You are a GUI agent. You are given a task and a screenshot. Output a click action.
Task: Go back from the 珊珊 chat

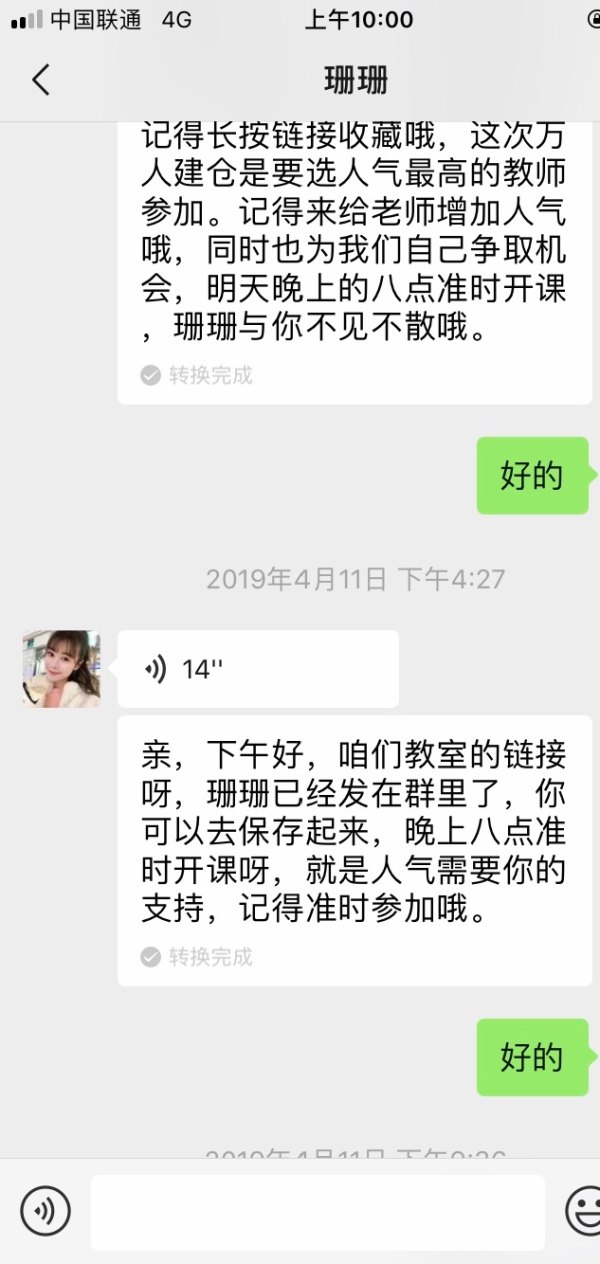(40, 80)
